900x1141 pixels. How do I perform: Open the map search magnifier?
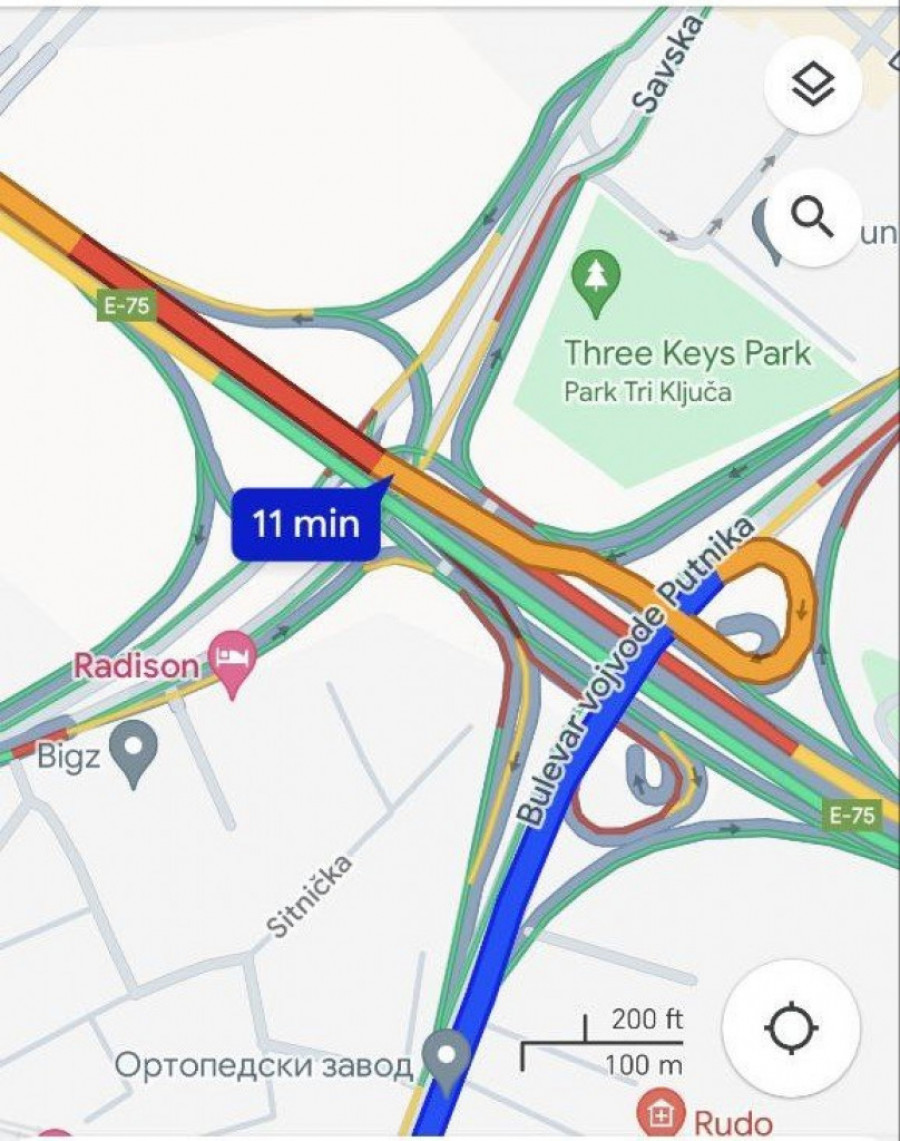pyautogui.click(x=811, y=216)
